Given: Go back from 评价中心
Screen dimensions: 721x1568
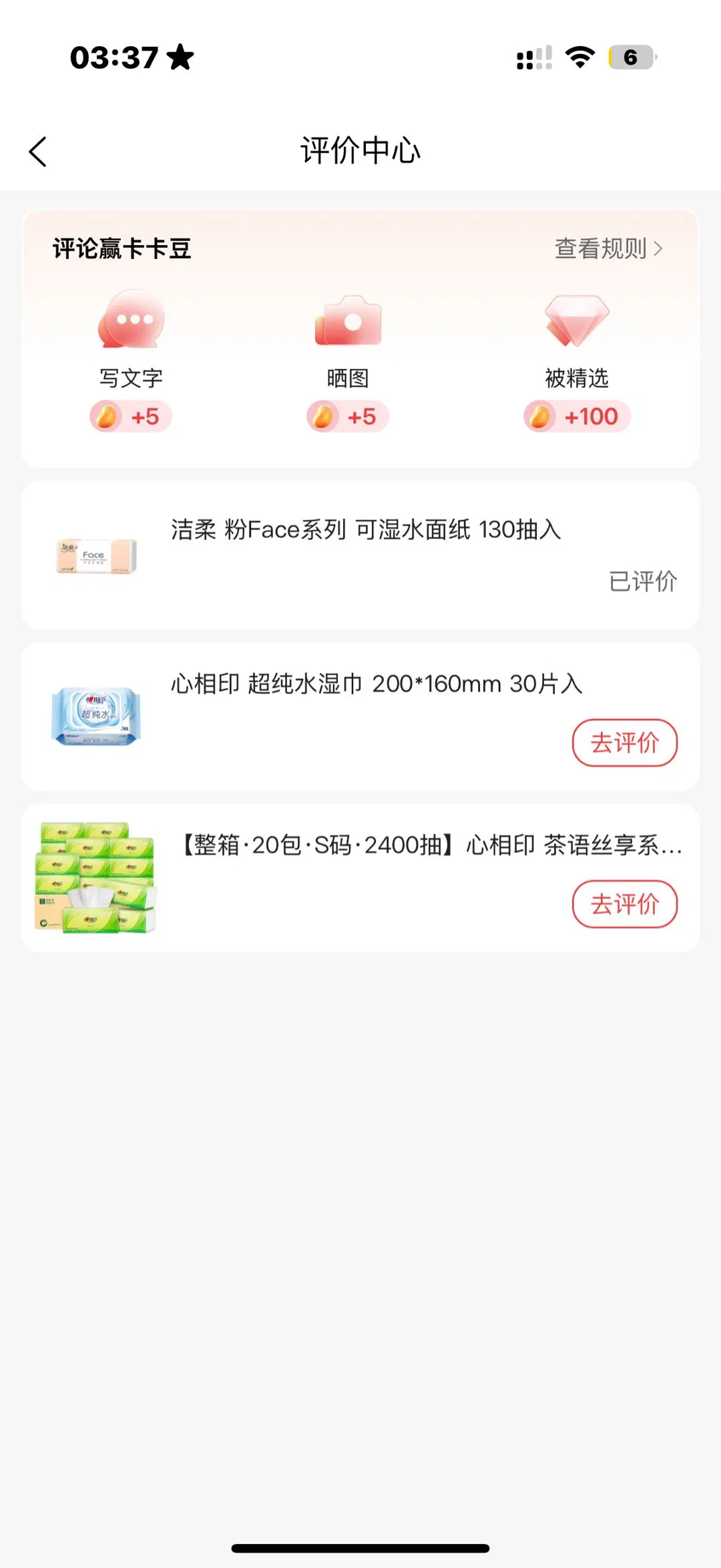Looking at the screenshot, I should [x=38, y=152].
